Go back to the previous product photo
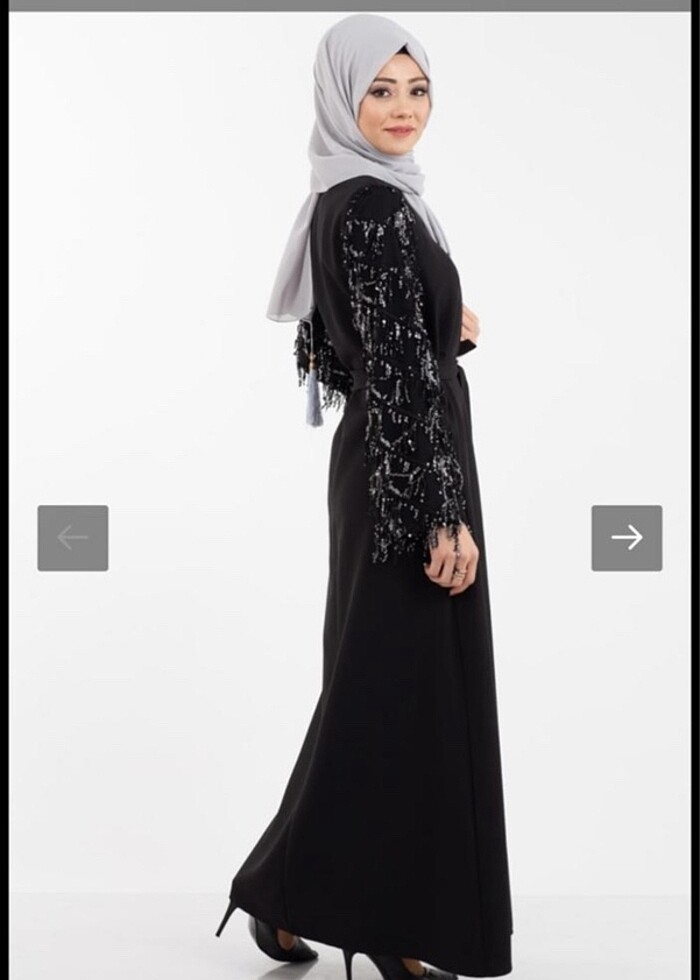 pyautogui.click(x=73, y=538)
